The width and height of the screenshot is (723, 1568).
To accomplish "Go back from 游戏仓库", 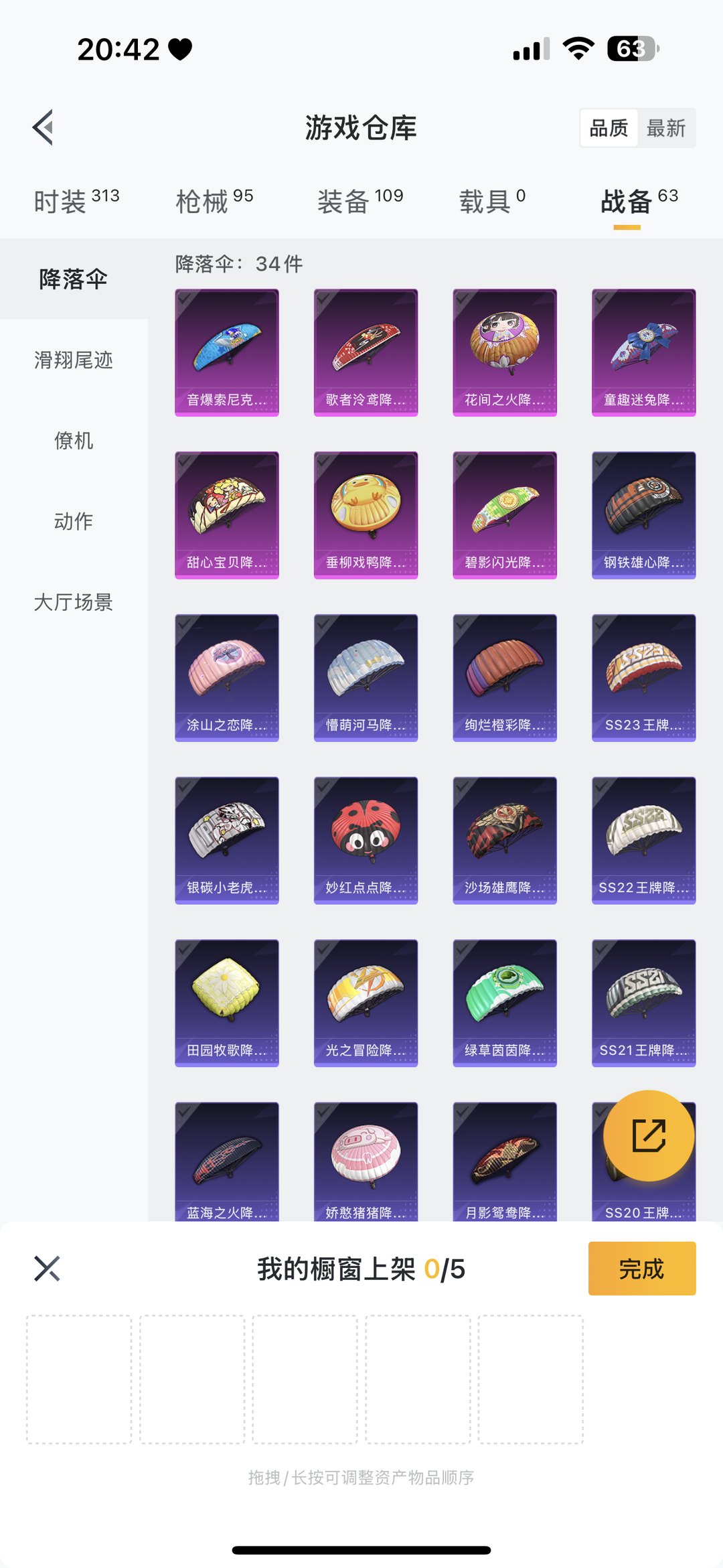I will (x=44, y=127).
